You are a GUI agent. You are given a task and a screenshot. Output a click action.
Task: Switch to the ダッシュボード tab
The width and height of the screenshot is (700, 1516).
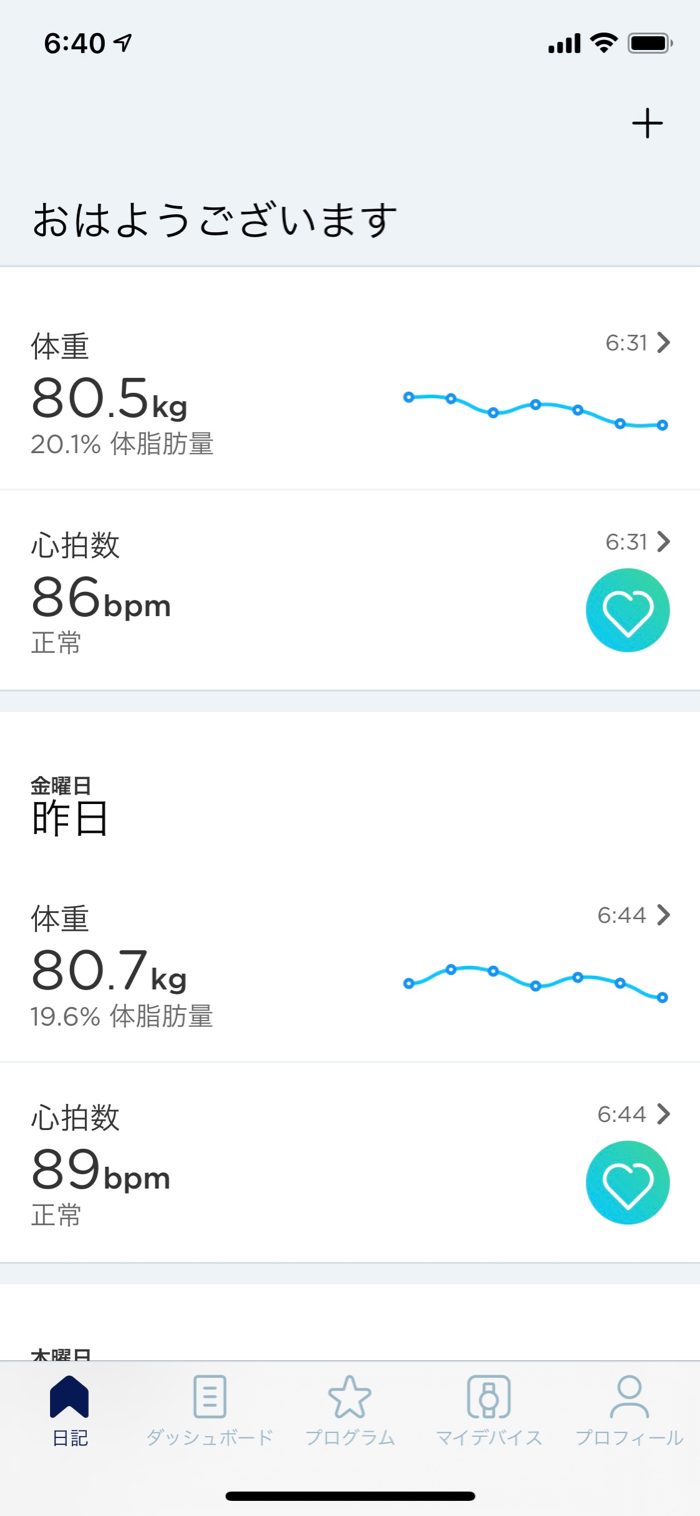(209, 1411)
